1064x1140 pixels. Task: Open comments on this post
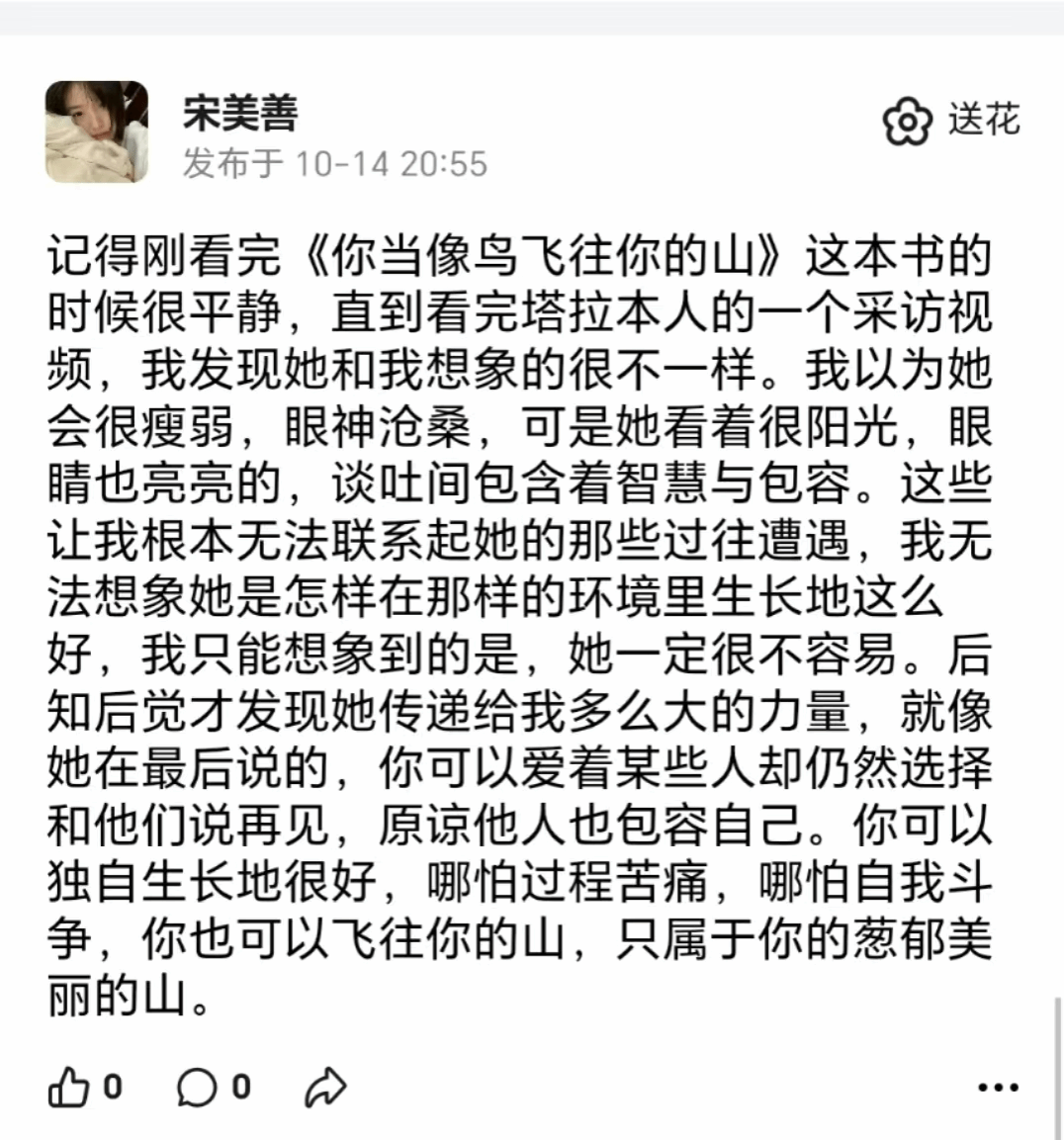pyautogui.click(x=198, y=1088)
